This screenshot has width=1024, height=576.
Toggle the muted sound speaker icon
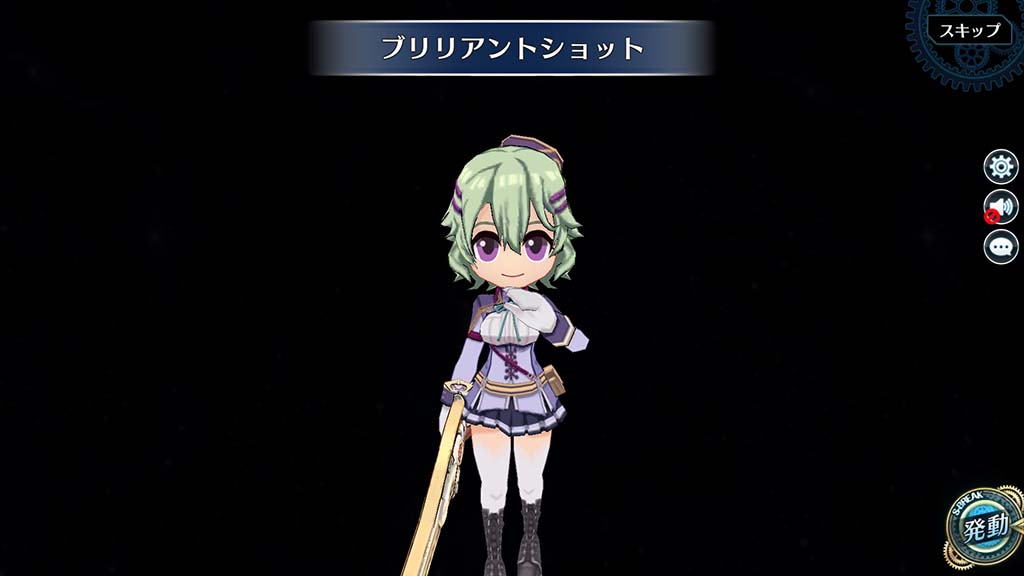click(x=1001, y=207)
